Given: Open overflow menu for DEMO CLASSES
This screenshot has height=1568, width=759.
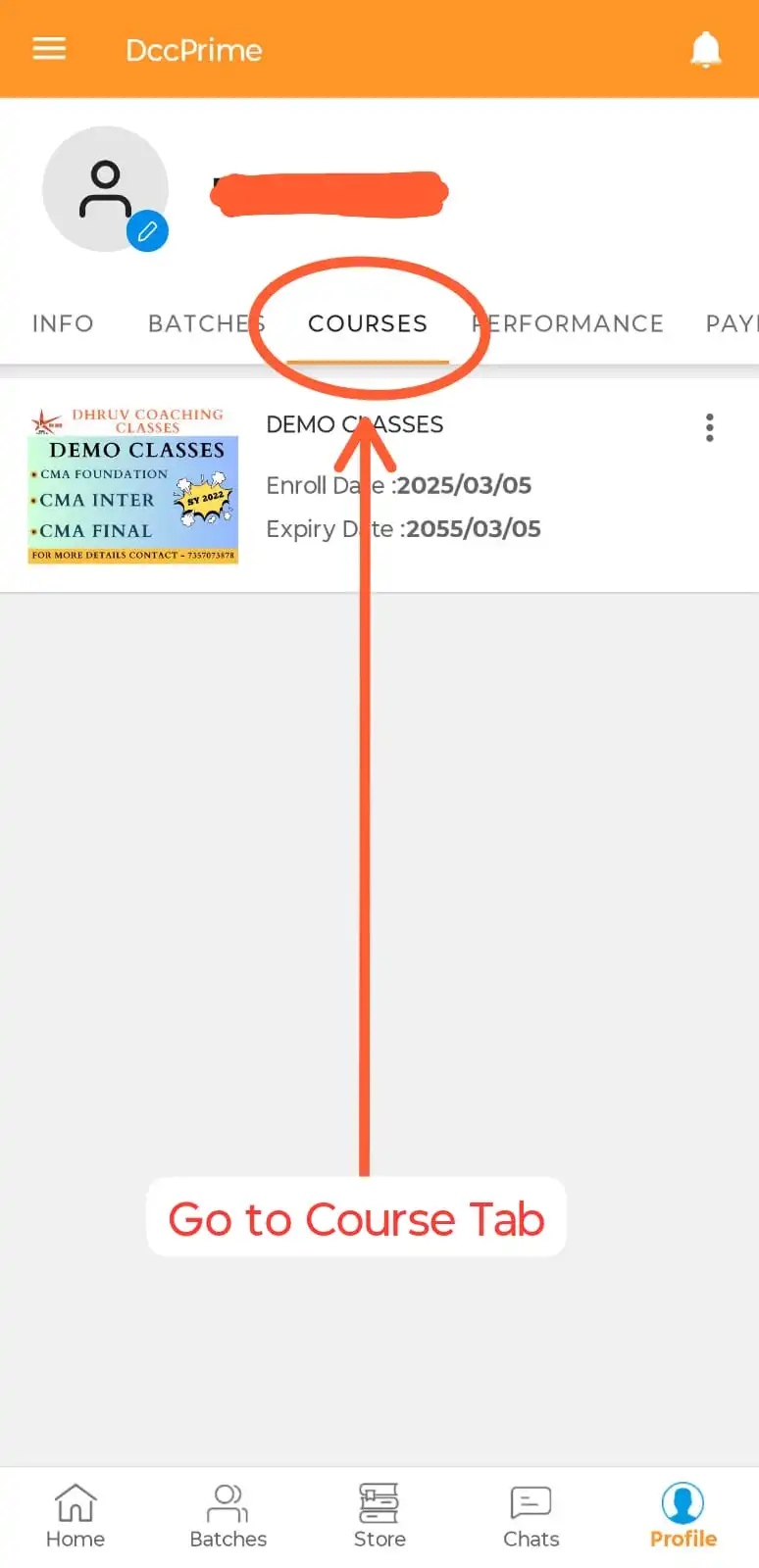Looking at the screenshot, I should pos(709,427).
